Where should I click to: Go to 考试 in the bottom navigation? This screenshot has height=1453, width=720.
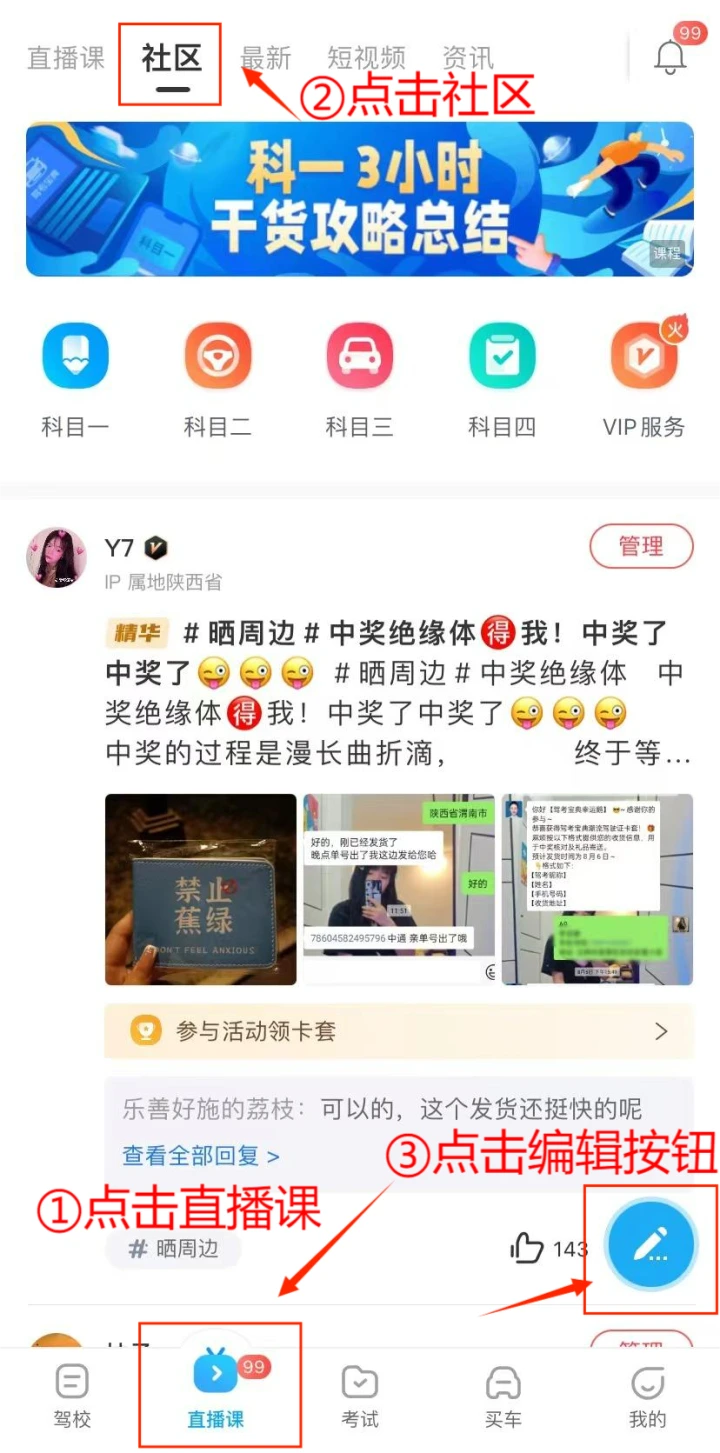coord(360,1396)
